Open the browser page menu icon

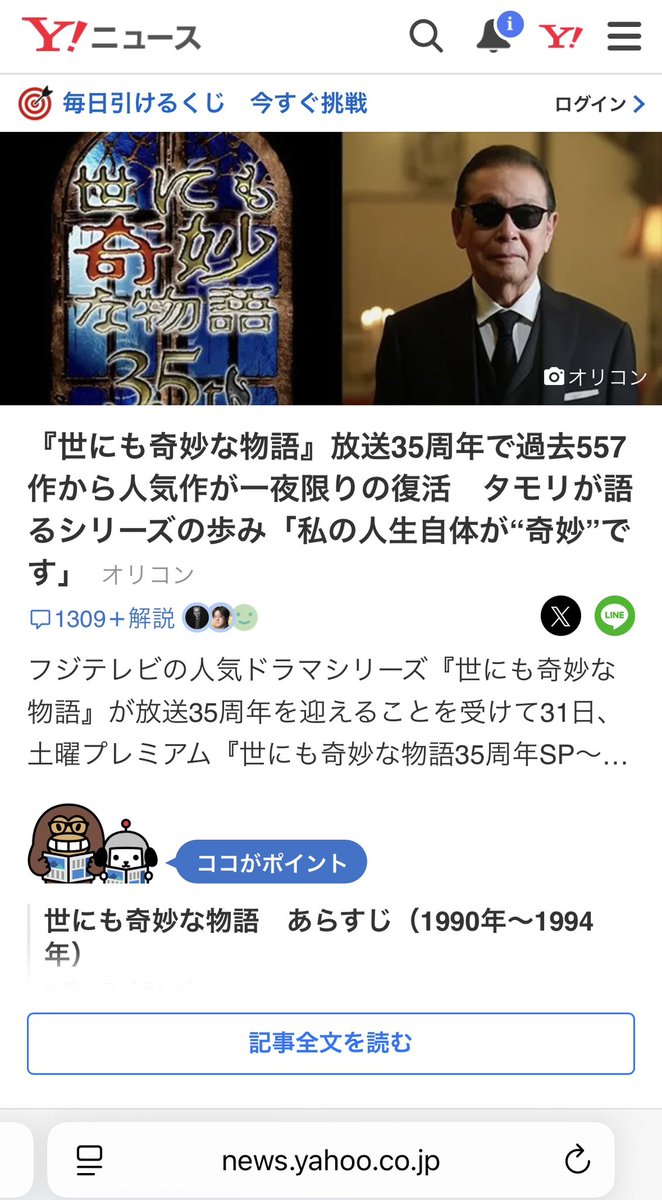90,1160
